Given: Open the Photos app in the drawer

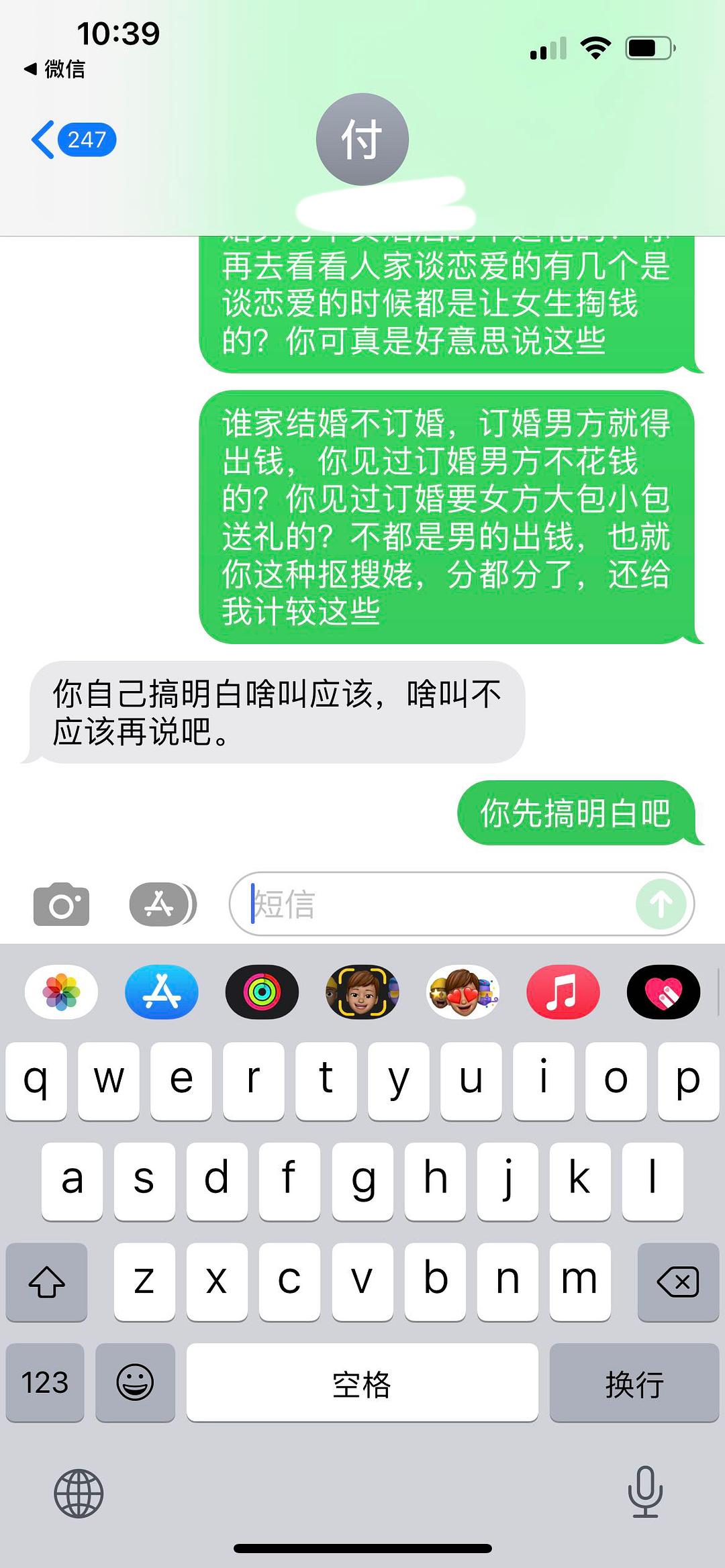Looking at the screenshot, I should point(61,992).
